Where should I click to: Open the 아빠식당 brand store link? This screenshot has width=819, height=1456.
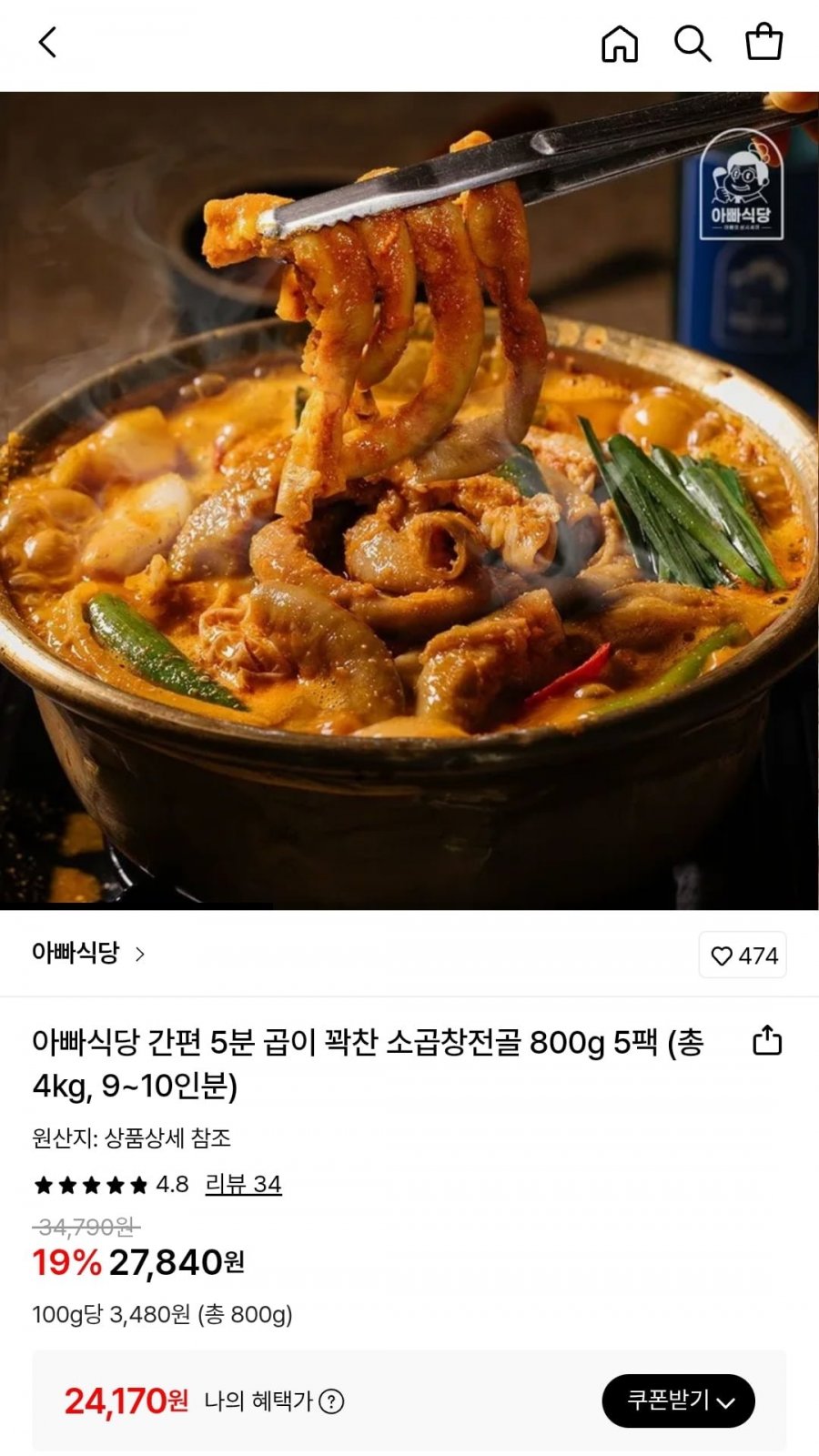tap(88, 953)
